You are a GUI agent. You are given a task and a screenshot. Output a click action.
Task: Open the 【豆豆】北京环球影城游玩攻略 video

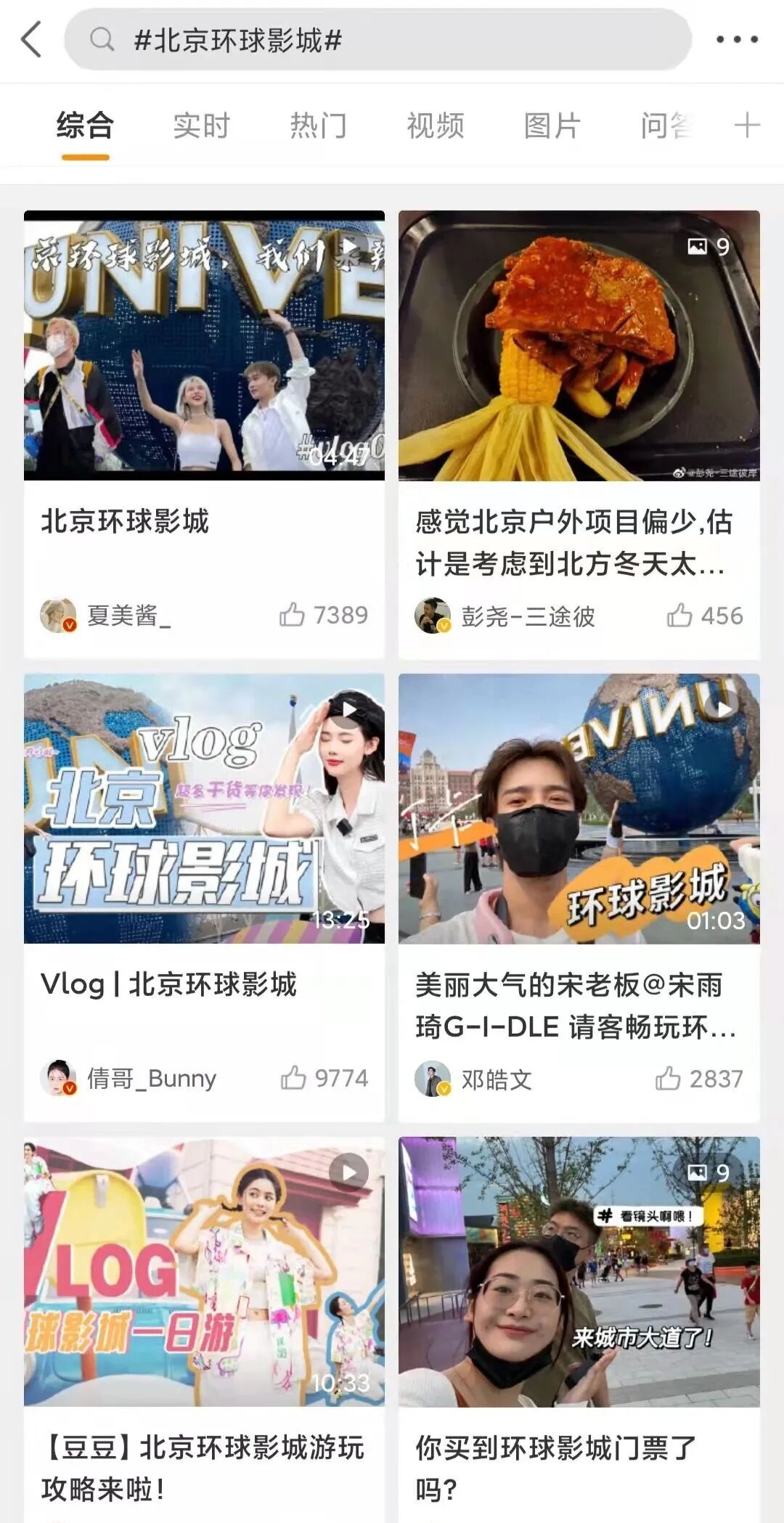tap(204, 1272)
